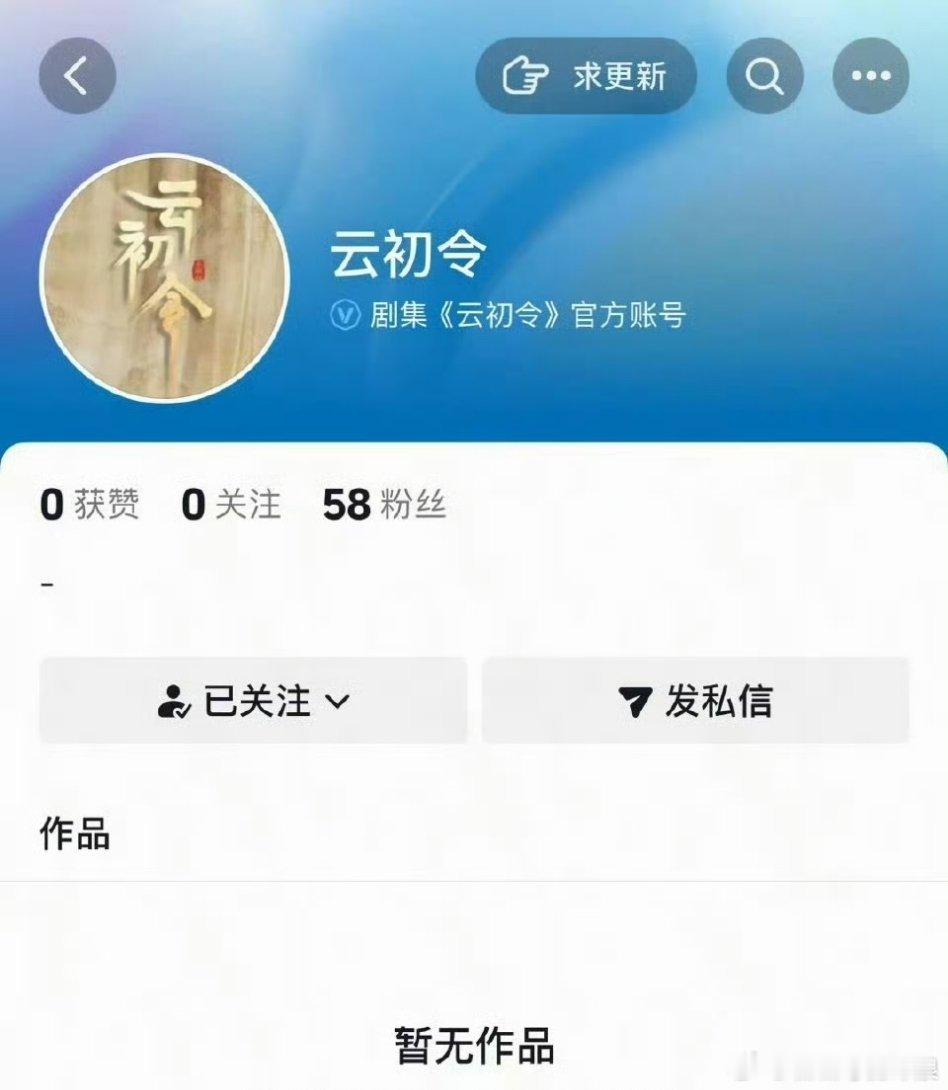Viewport: 948px width, 1090px height.
Task: Click the person icon inside 已关注 button
Action: point(176,701)
